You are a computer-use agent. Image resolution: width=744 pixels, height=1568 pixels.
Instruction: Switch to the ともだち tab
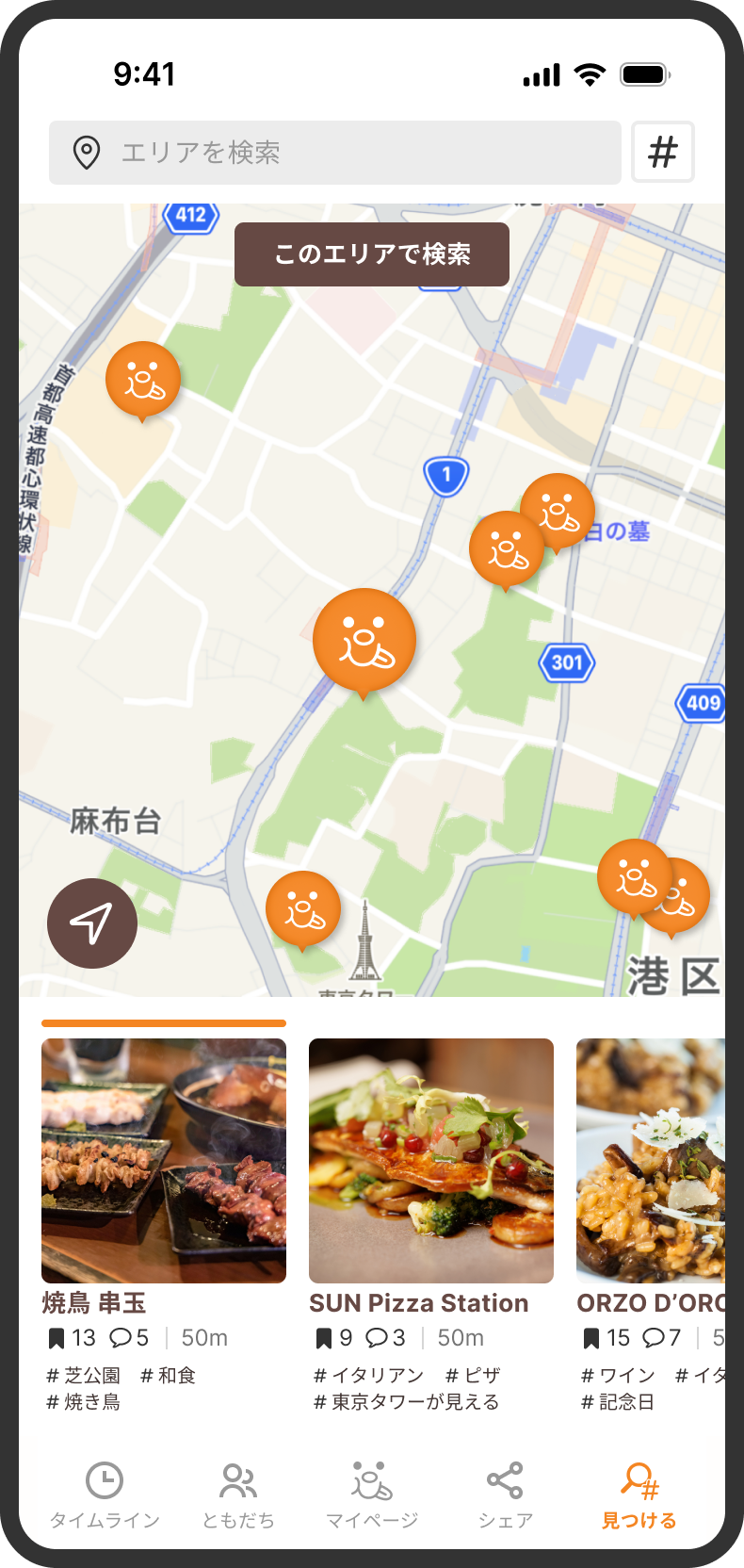(x=238, y=1494)
